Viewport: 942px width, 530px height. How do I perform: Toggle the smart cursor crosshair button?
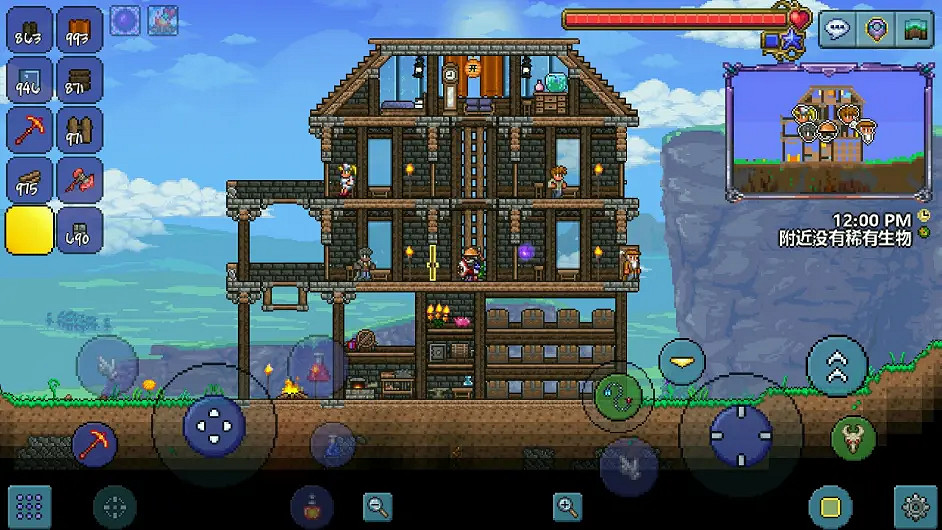click(x=114, y=505)
